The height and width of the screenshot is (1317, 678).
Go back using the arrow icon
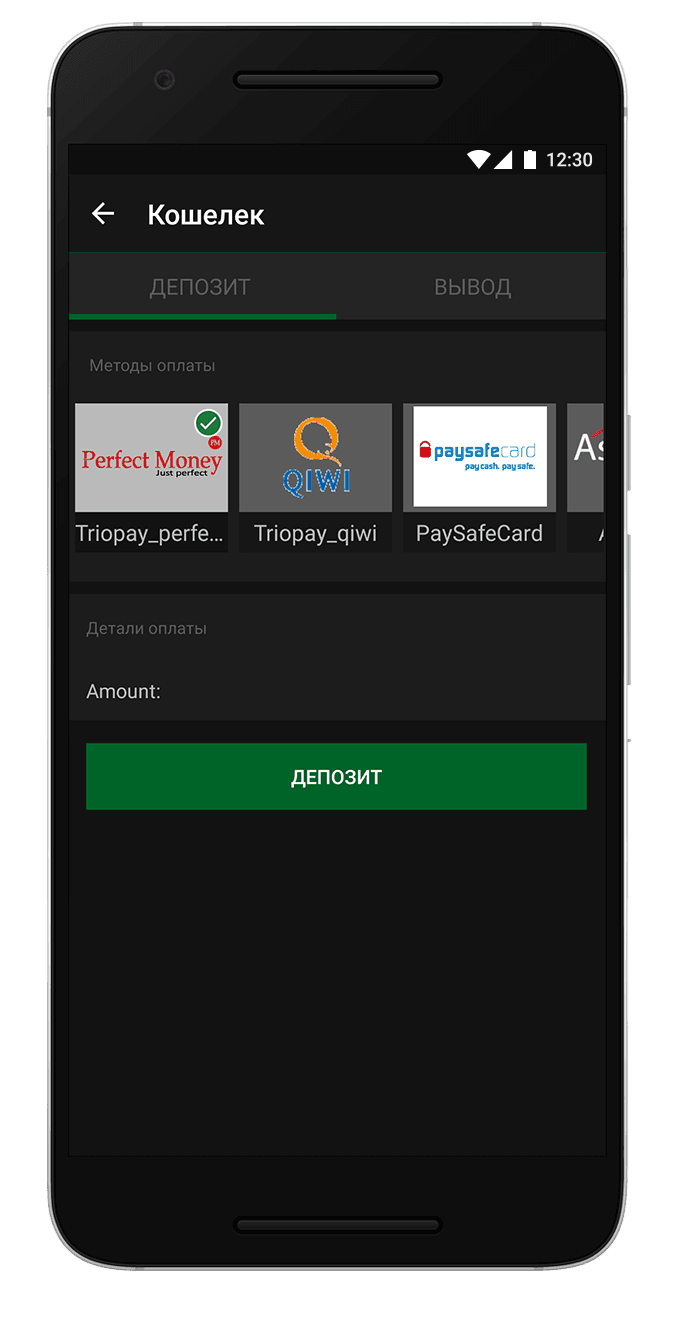(103, 214)
